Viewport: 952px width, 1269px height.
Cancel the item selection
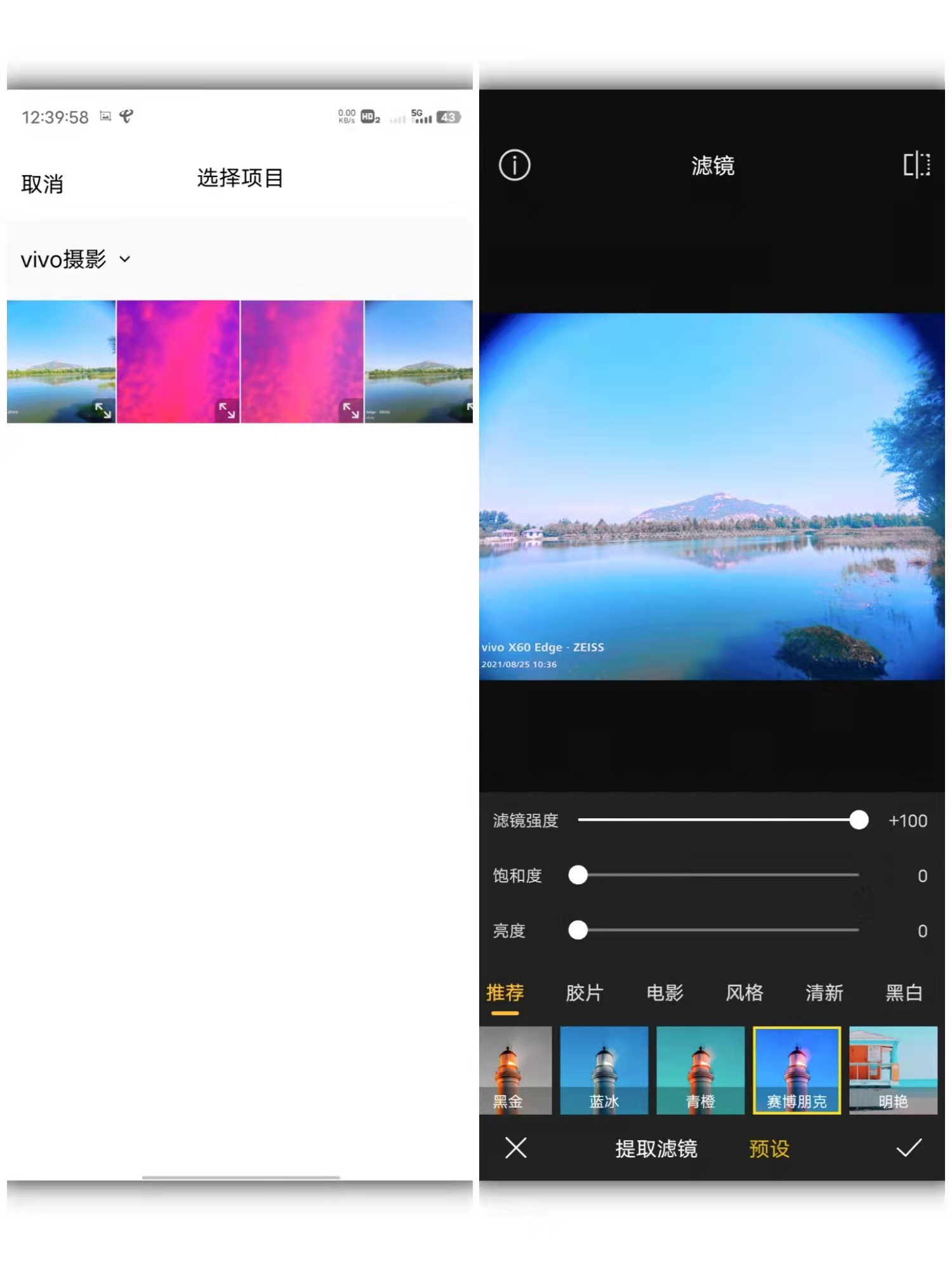click(42, 184)
